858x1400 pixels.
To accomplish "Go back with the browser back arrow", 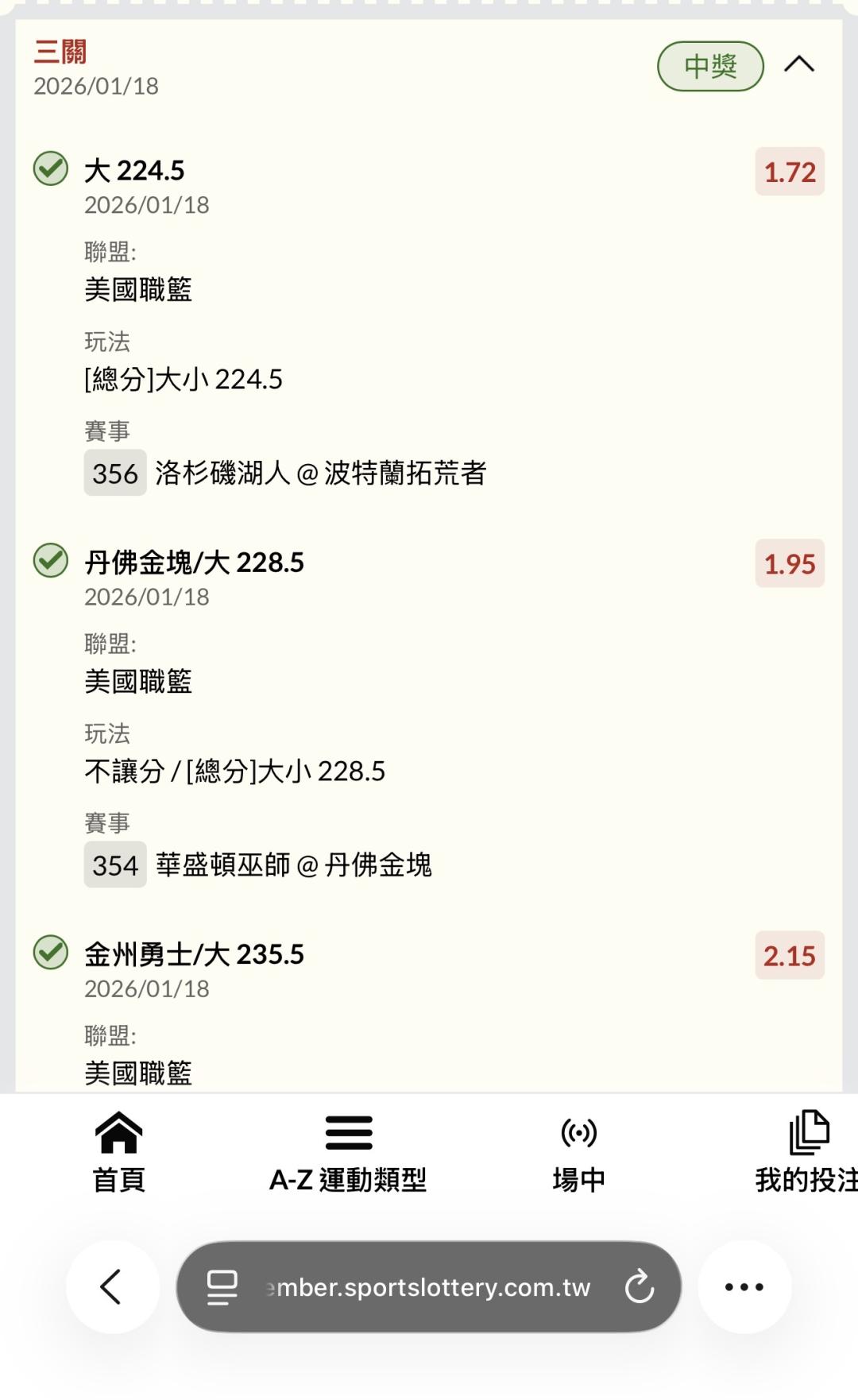I will pyautogui.click(x=112, y=1286).
